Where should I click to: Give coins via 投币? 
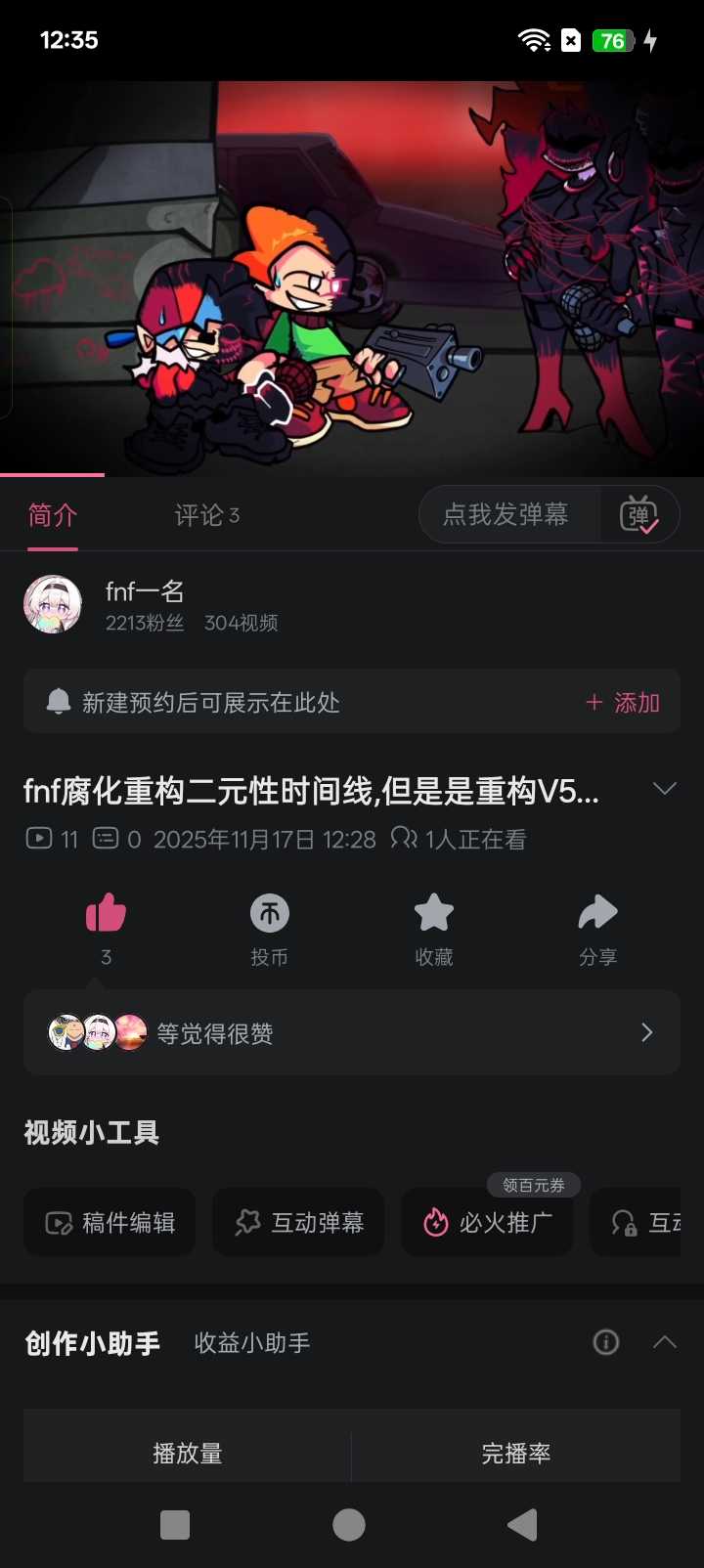click(270, 915)
